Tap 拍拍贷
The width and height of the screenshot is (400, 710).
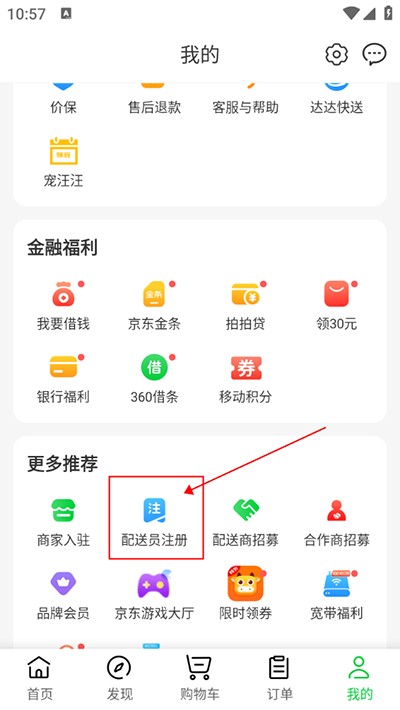point(246,306)
